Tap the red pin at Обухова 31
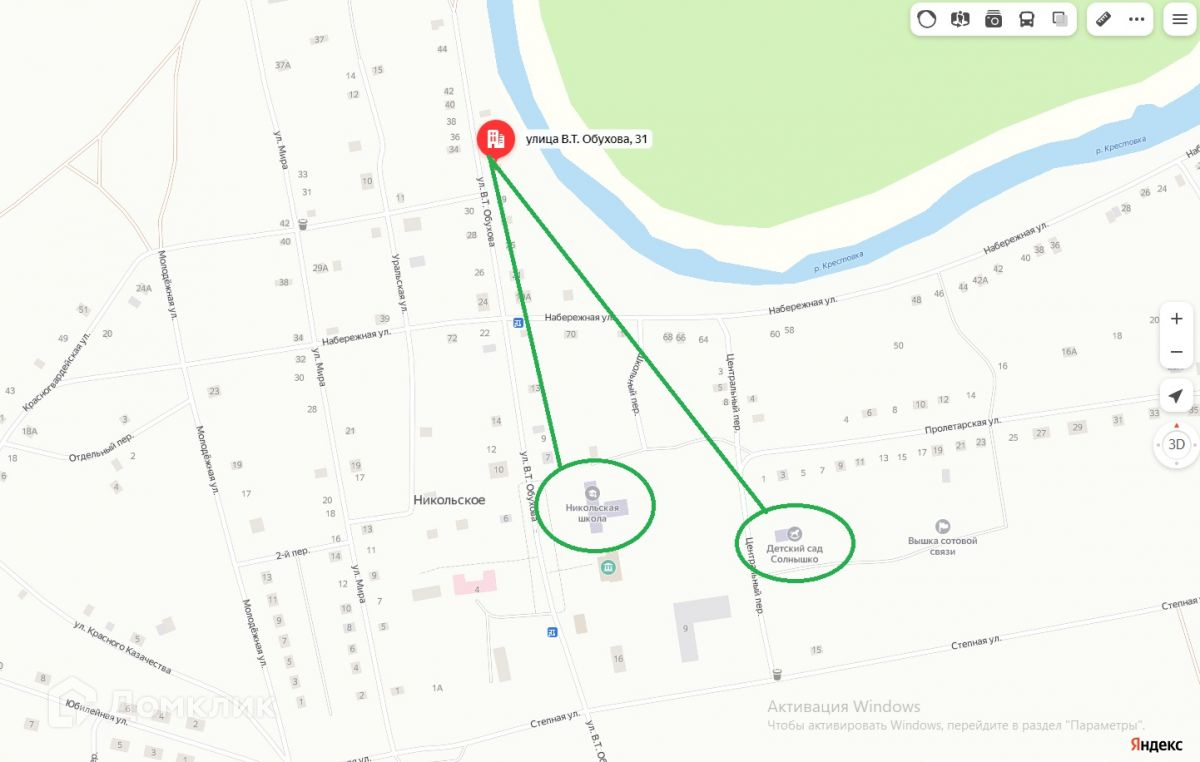Image resolution: width=1200 pixels, height=762 pixels. pos(494,140)
